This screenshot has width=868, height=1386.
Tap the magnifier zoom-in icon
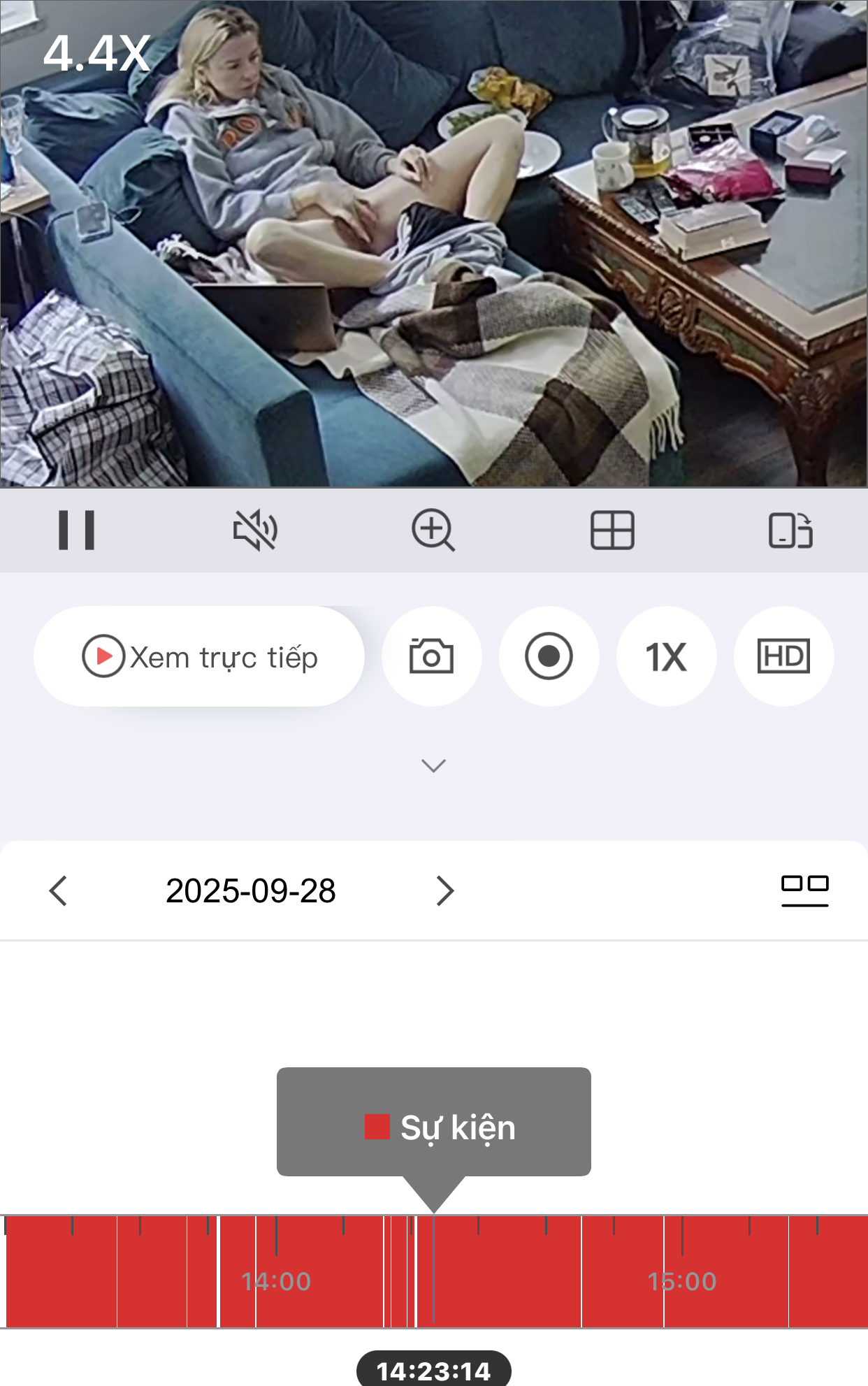[433, 530]
